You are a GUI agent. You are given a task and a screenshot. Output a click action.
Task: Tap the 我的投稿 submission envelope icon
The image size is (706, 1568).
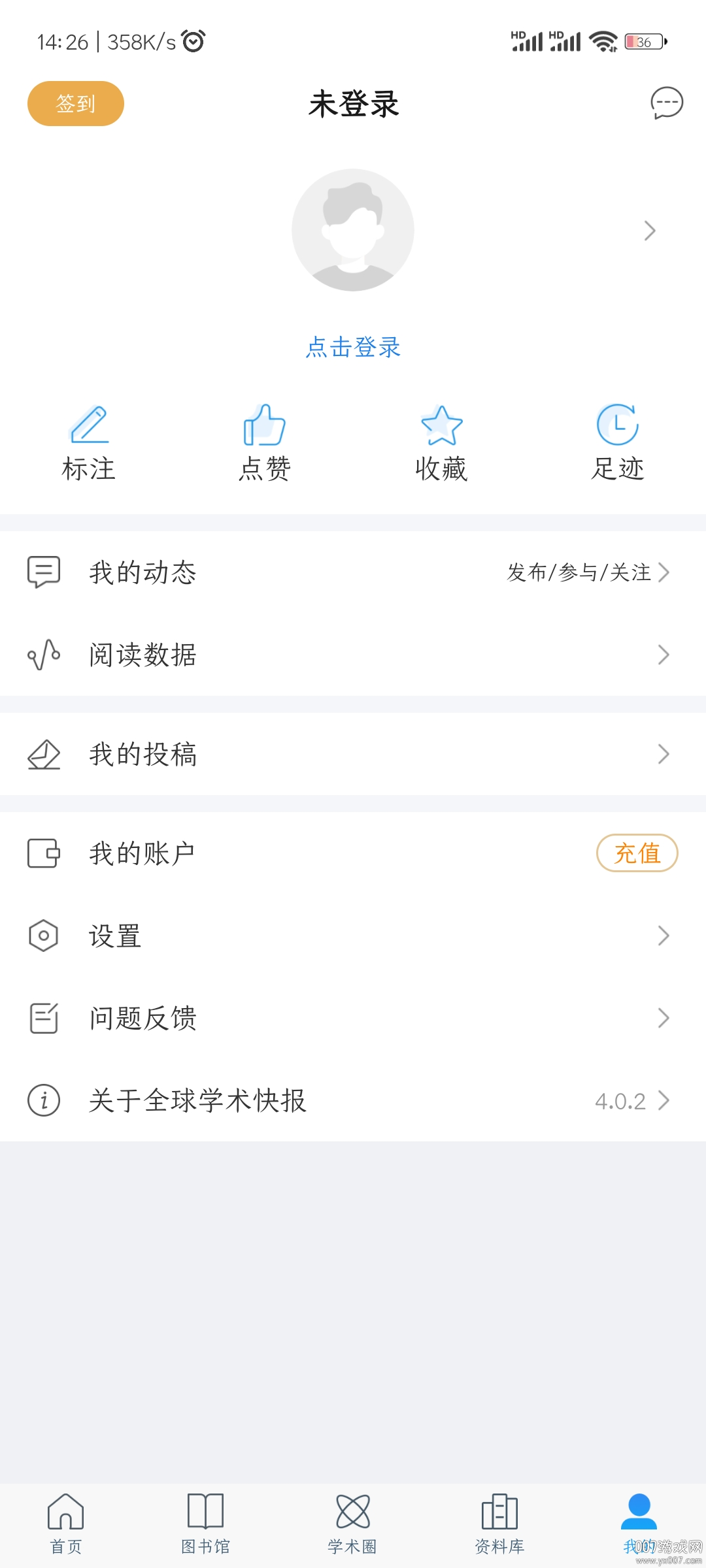point(43,755)
